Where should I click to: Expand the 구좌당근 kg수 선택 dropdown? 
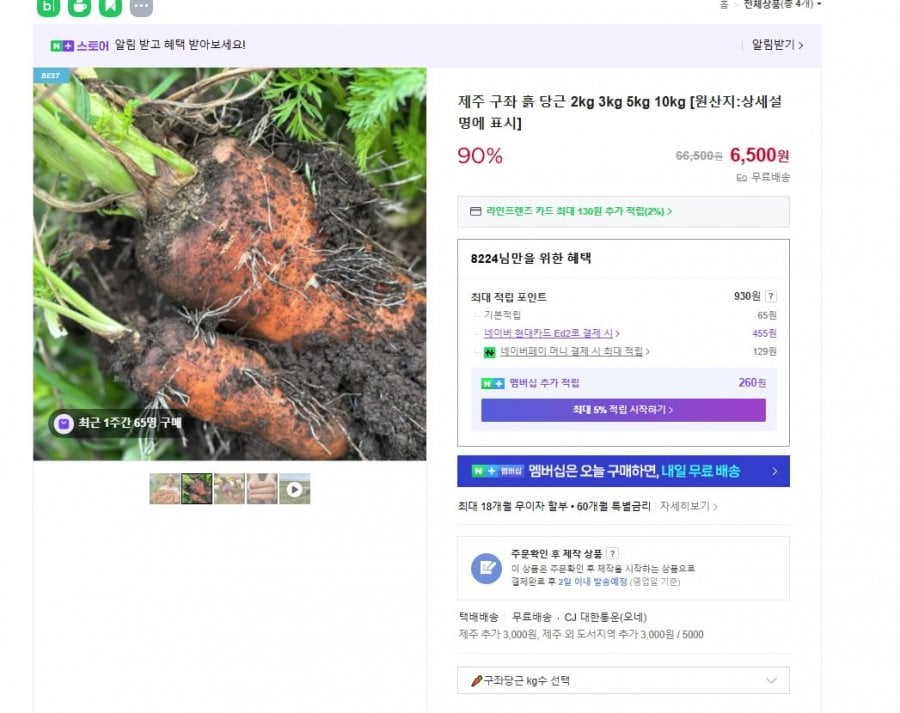[x=623, y=680]
